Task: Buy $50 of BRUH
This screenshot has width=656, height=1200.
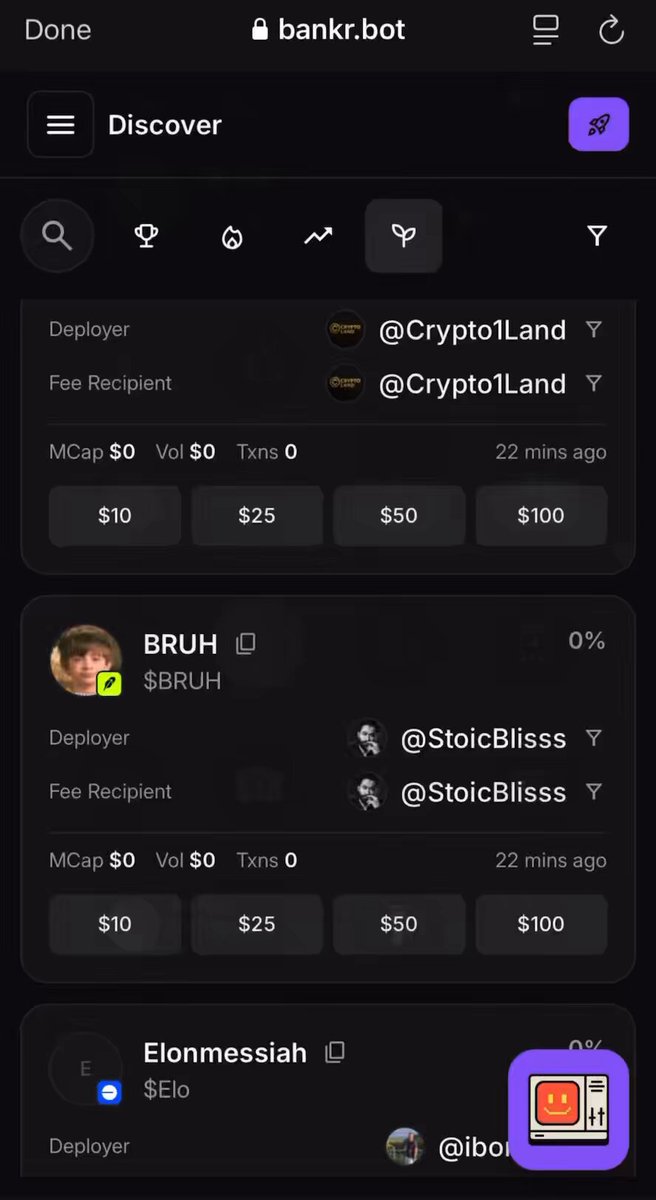Action: (399, 924)
